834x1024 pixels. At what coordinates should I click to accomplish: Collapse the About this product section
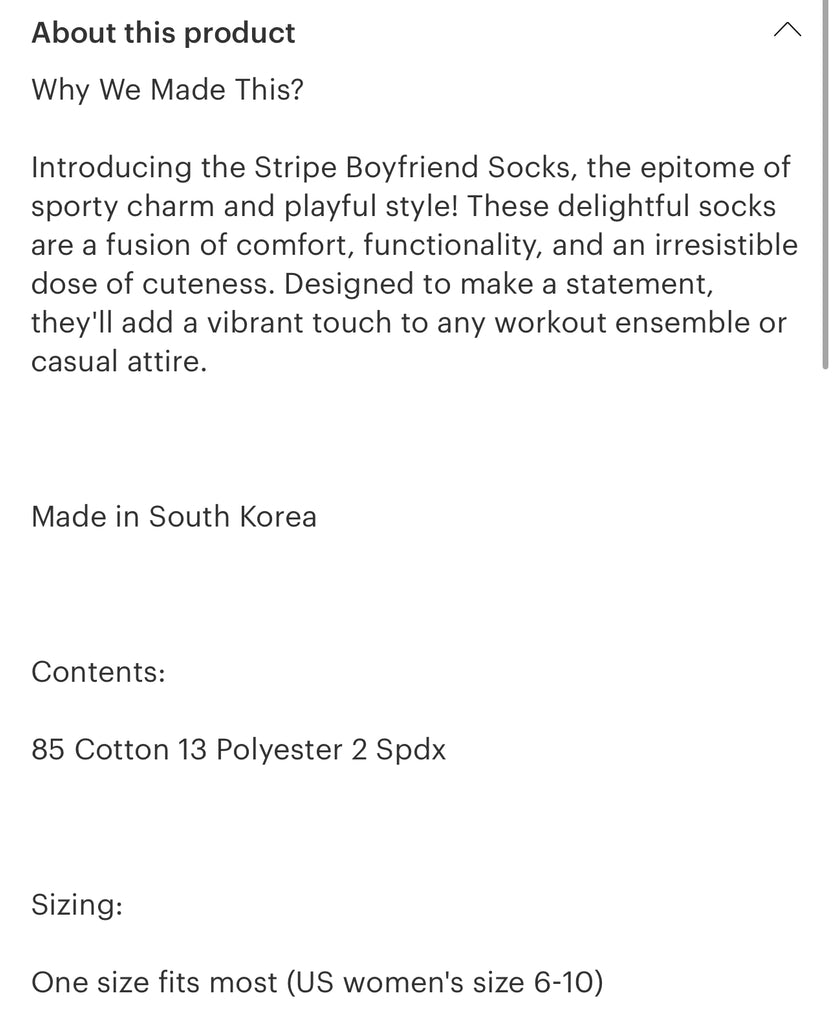point(787,31)
